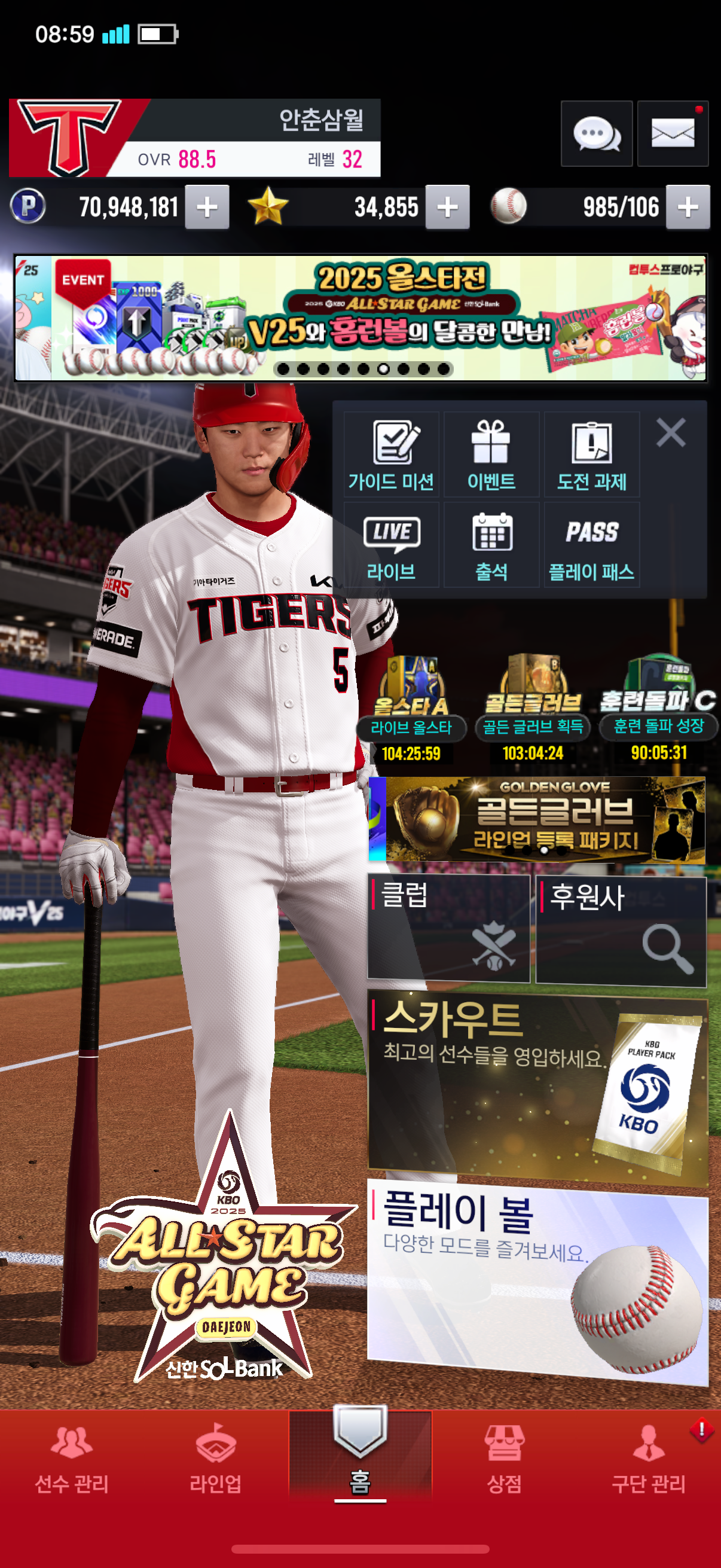
Task: Open the 2025 올스타전 event banner
Action: pos(360,318)
